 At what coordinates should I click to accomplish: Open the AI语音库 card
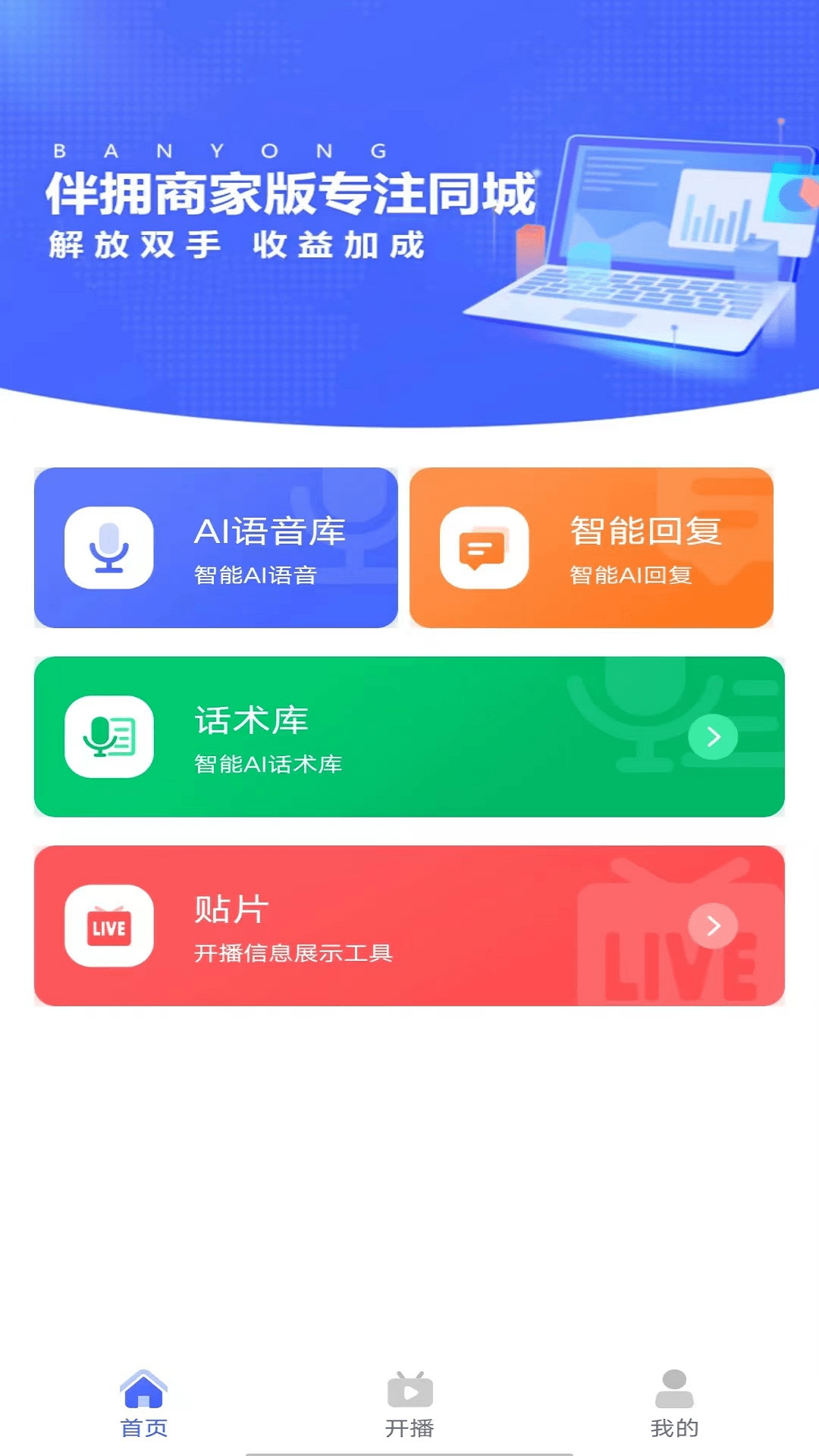[x=216, y=548]
